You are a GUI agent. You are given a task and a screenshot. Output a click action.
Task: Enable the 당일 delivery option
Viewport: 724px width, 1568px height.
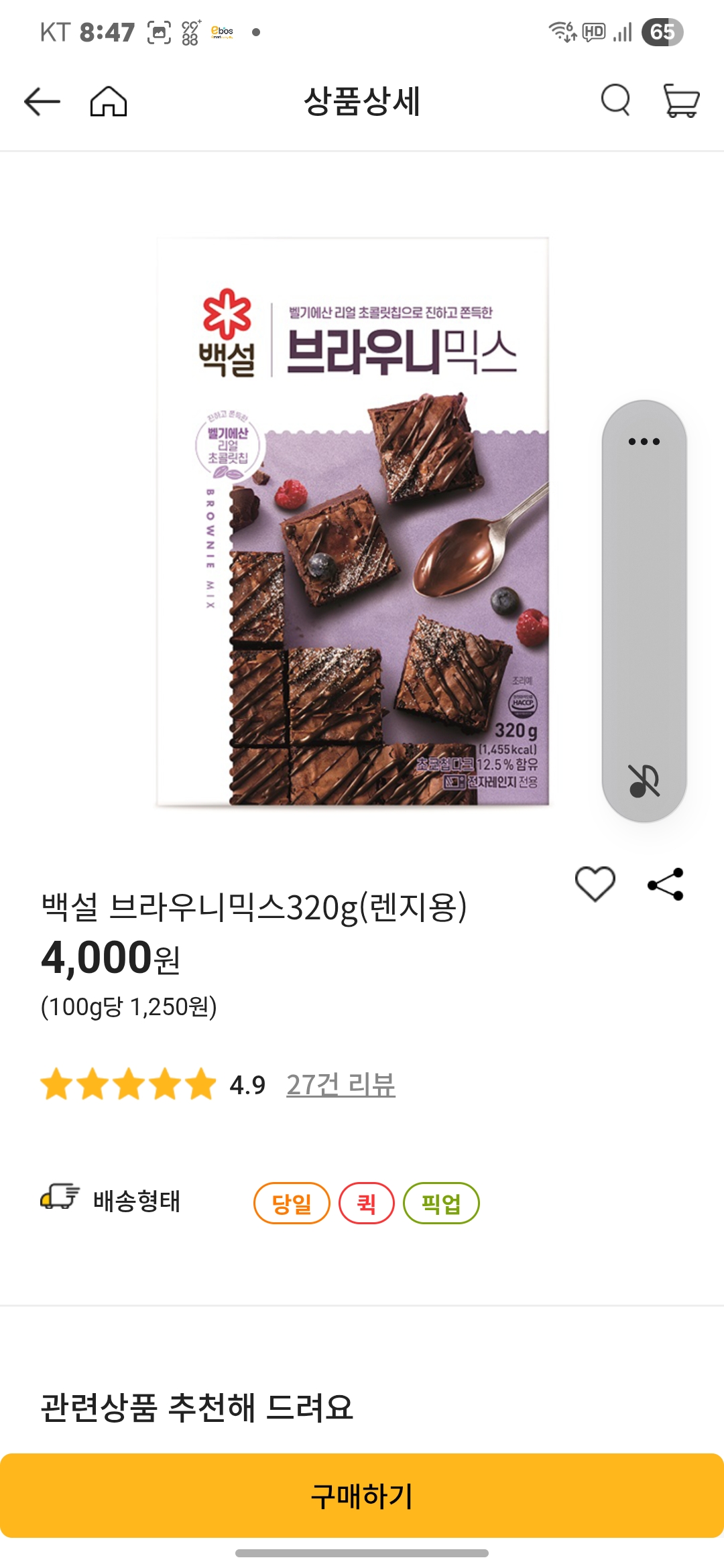(290, 1201)
